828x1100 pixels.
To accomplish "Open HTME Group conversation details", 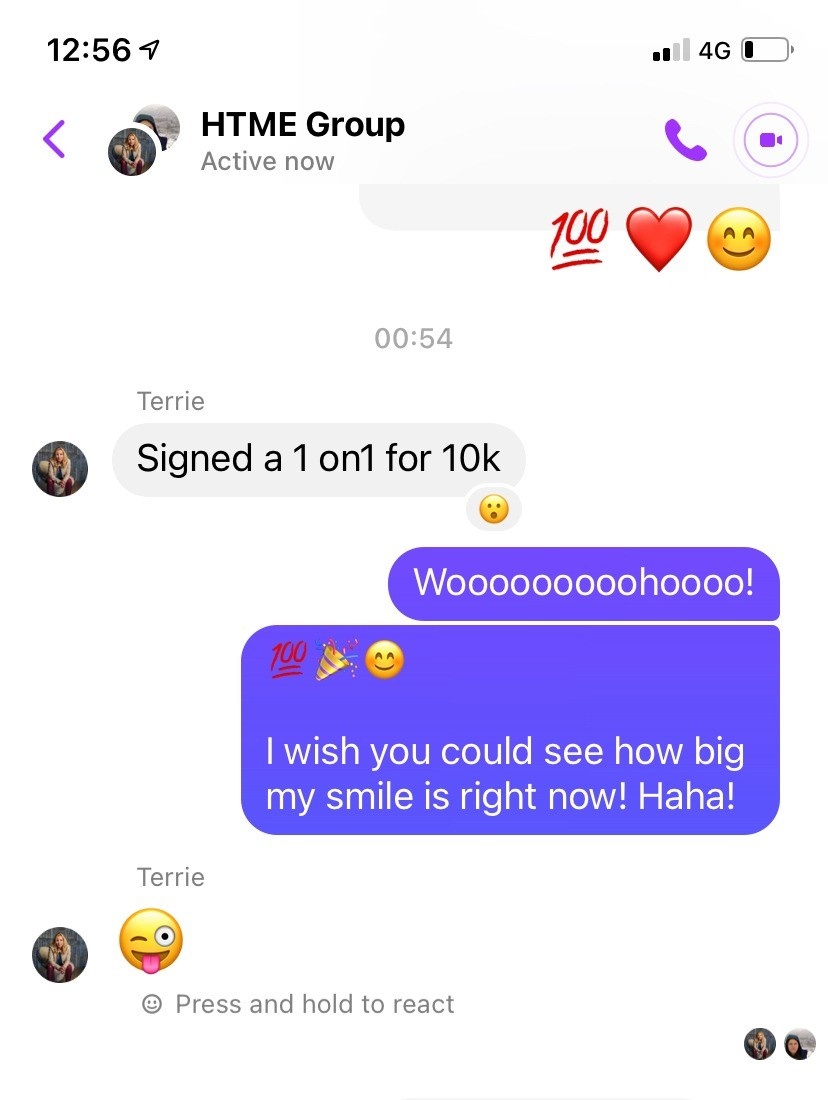I will 302,139.
